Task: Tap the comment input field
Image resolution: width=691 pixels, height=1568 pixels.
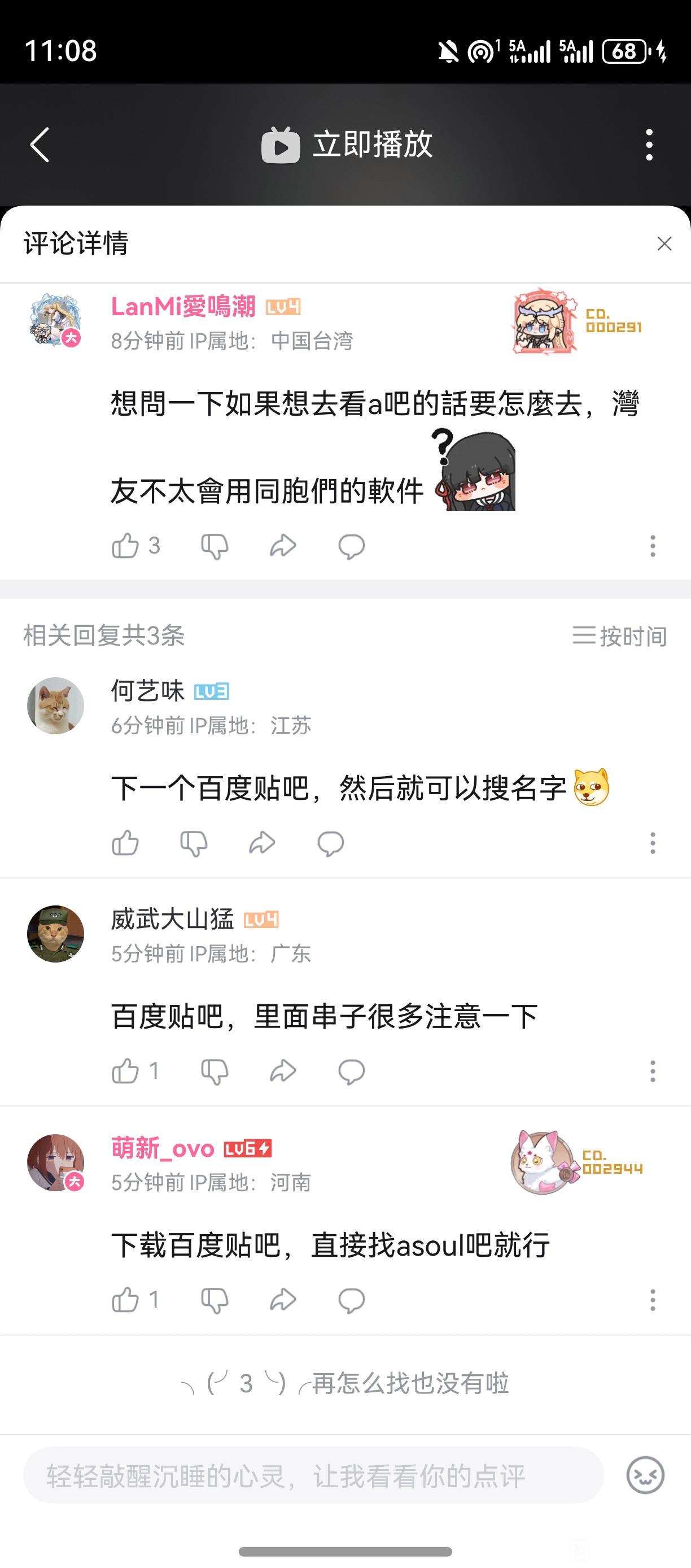Action: 313,1475
